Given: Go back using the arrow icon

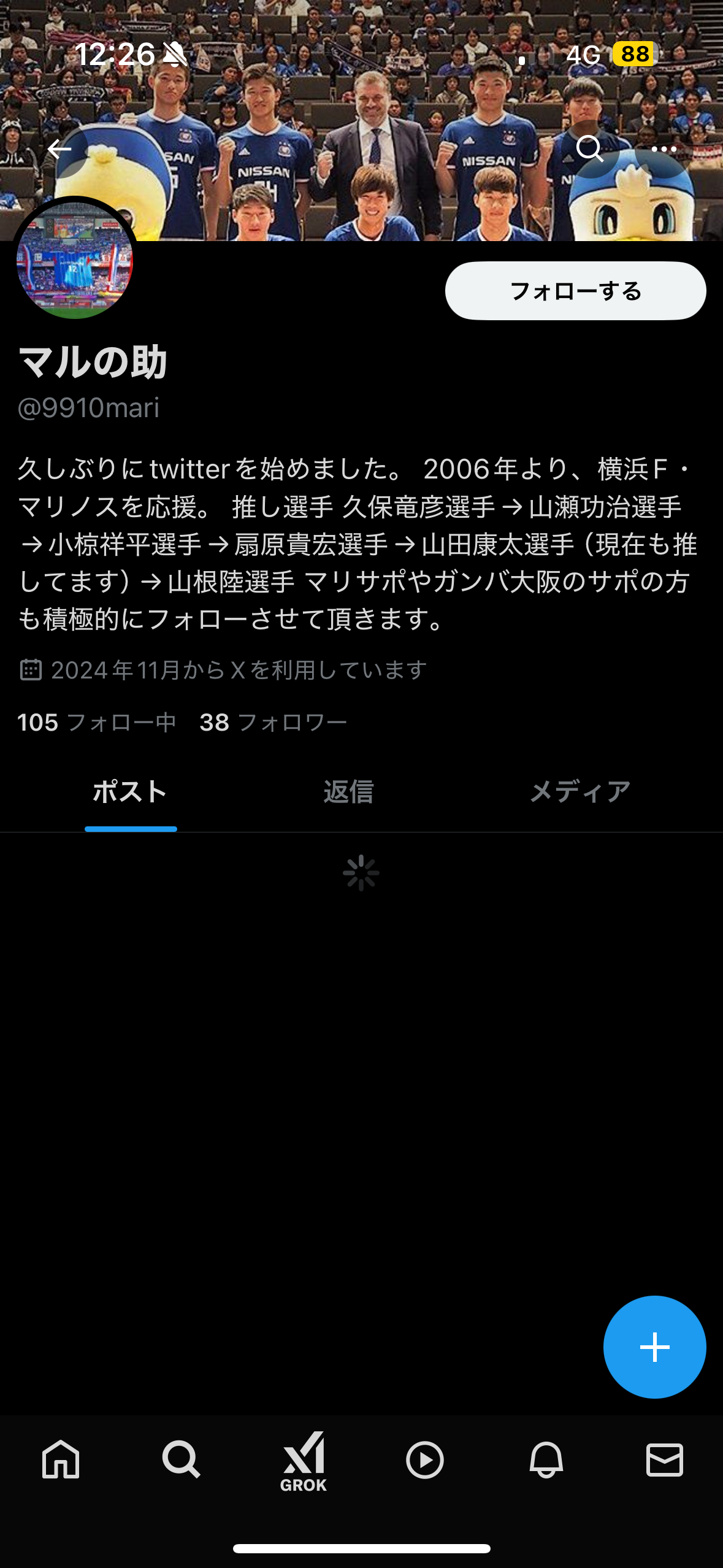Looking at the screenshot, I should point(59,149).
